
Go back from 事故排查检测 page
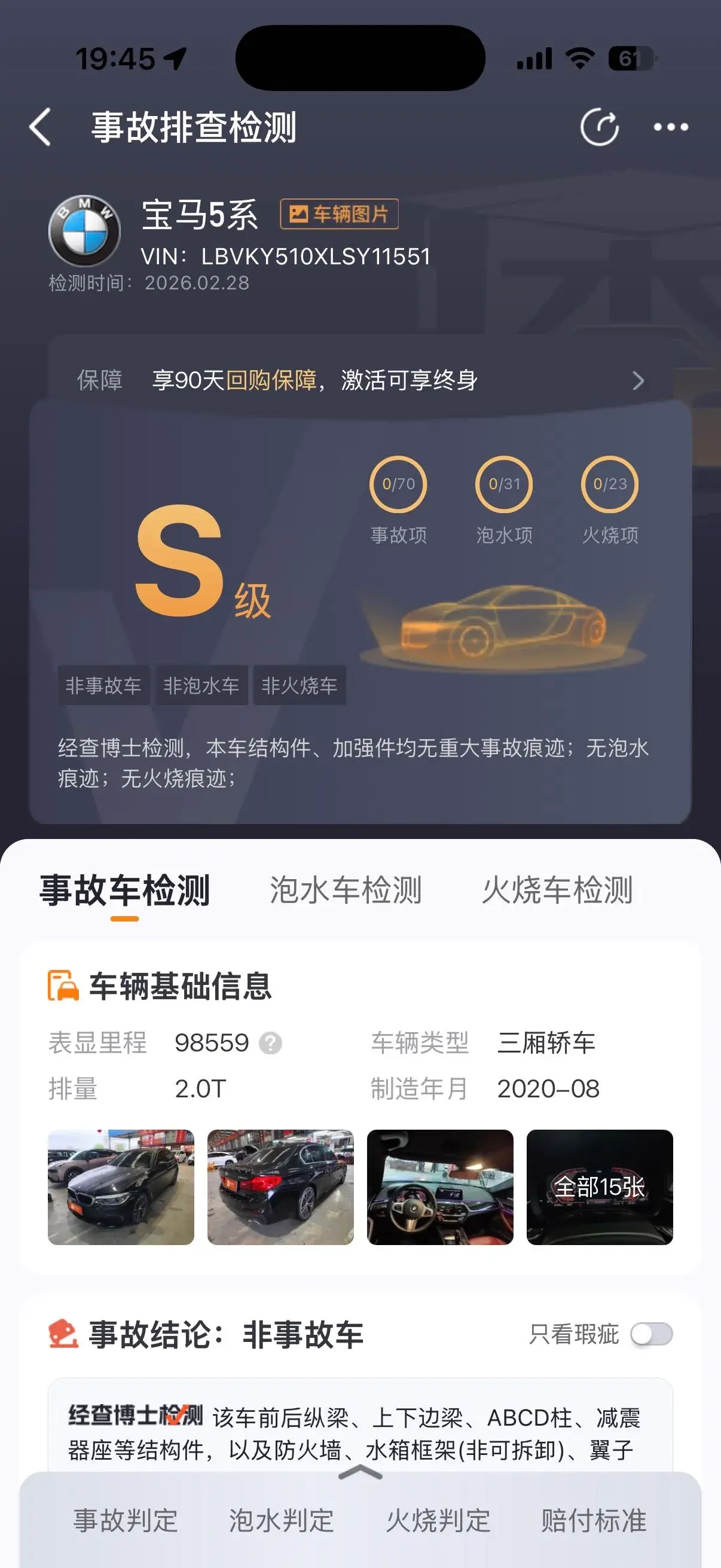(x=40, y=127)
